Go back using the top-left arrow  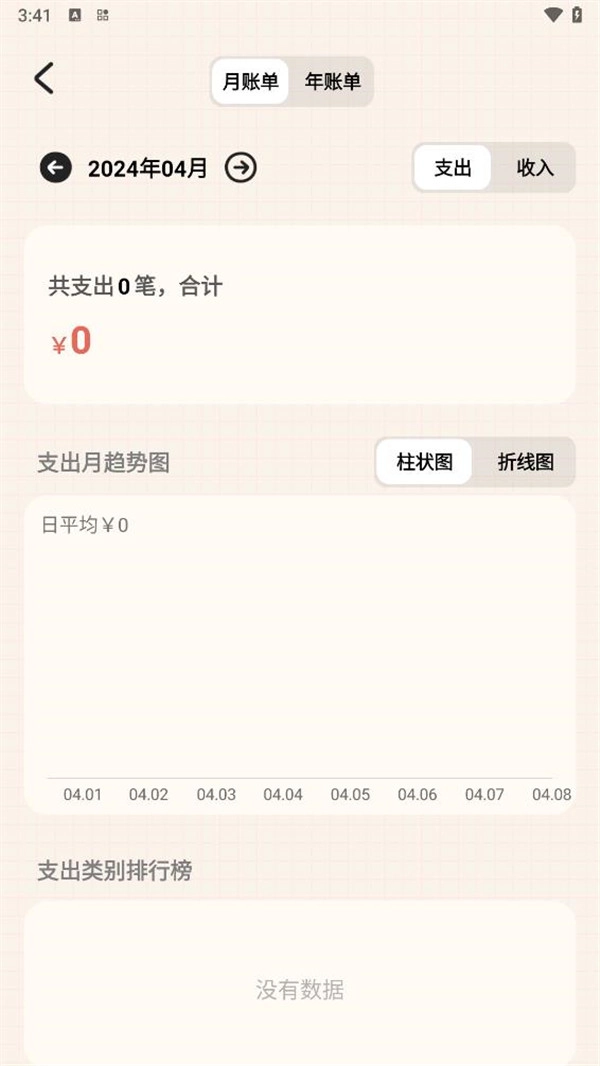pos(44,79)
